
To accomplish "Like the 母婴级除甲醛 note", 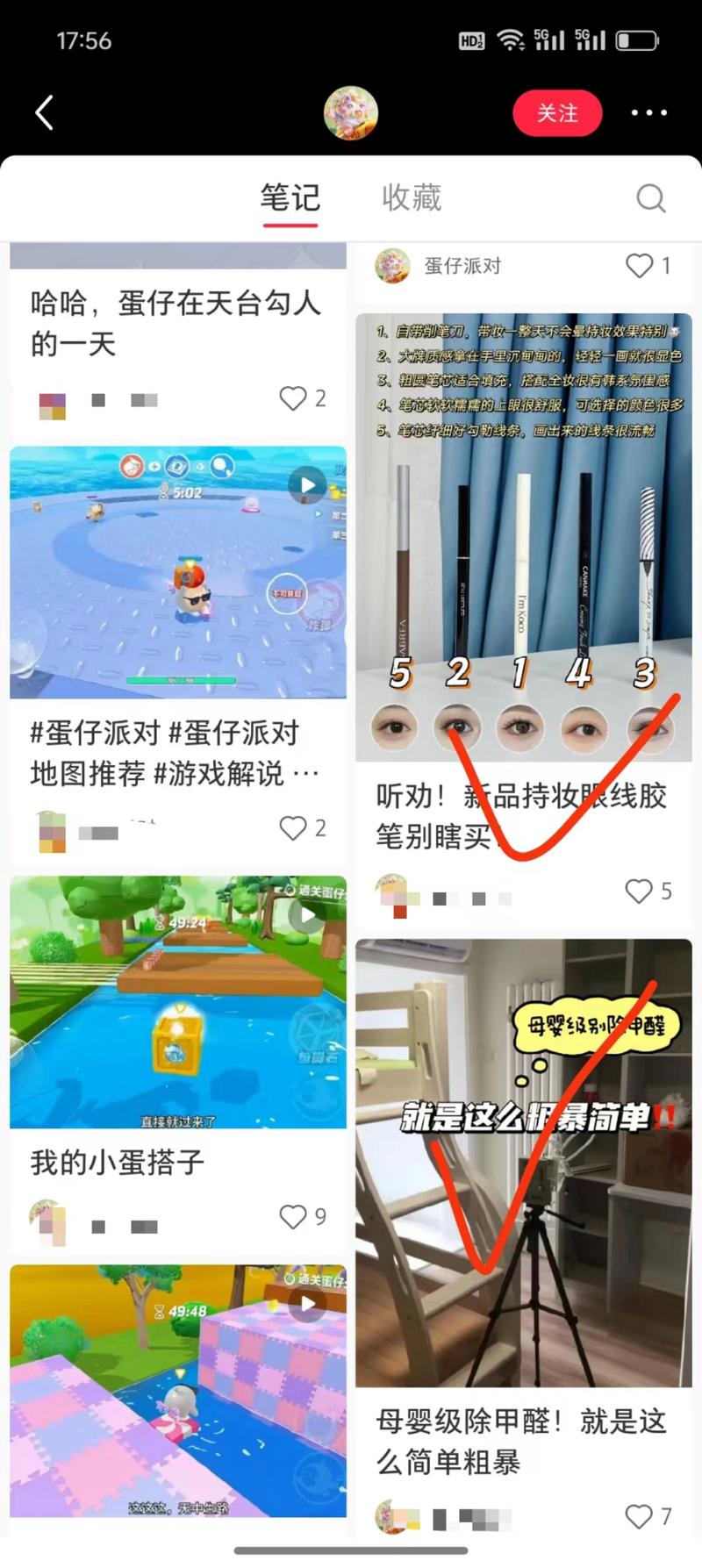I will [x=639, y=1515].
